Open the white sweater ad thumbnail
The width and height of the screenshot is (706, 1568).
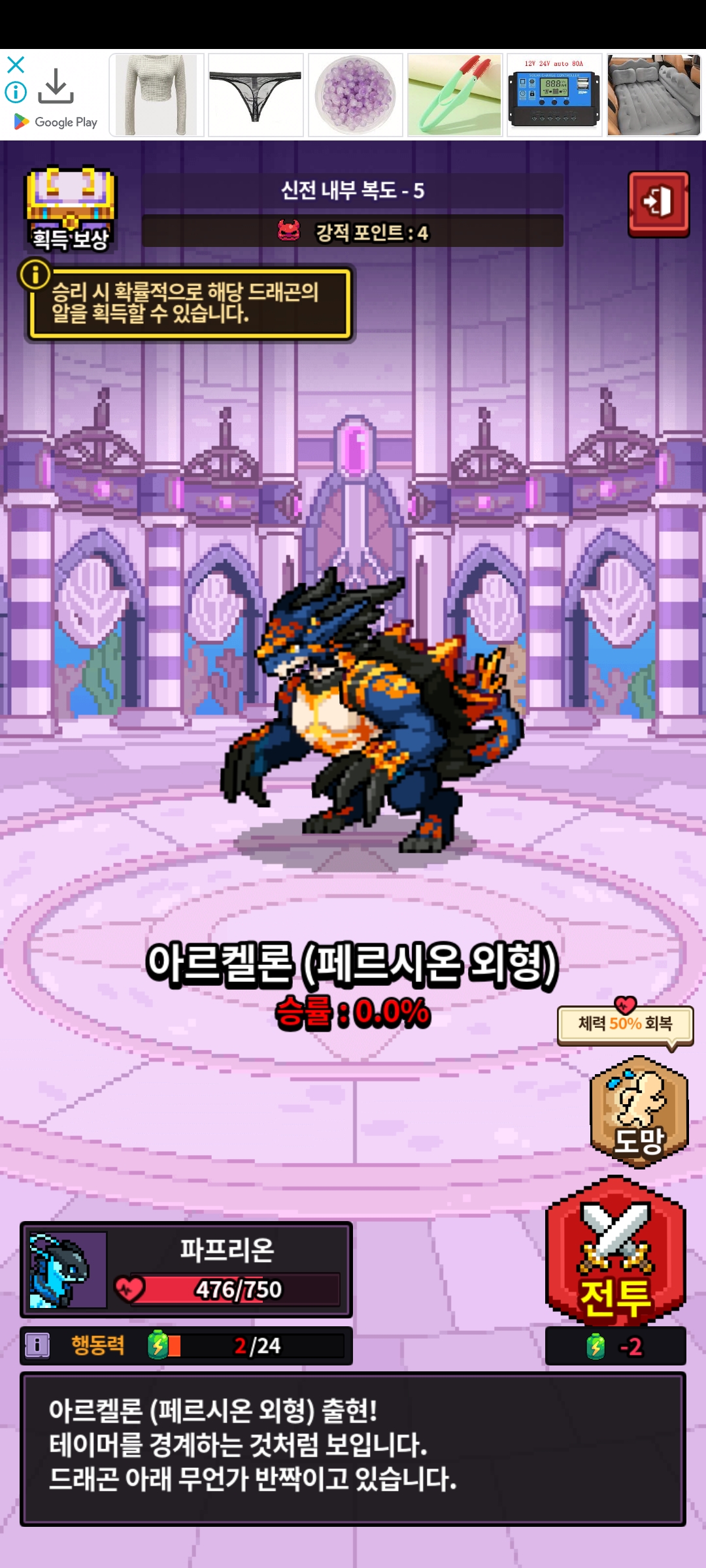(x=157, y=95)
